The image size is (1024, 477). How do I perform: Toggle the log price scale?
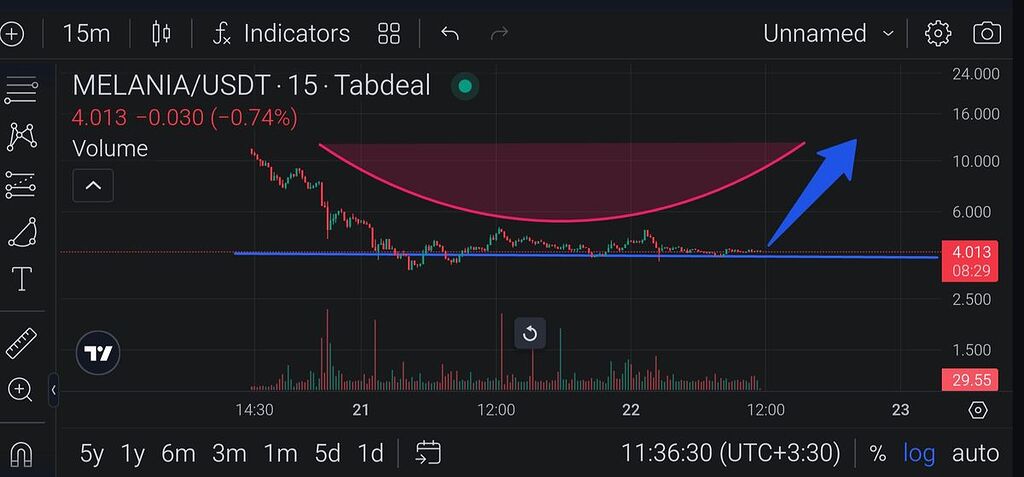pyautogui.click(x=919, y=453)
